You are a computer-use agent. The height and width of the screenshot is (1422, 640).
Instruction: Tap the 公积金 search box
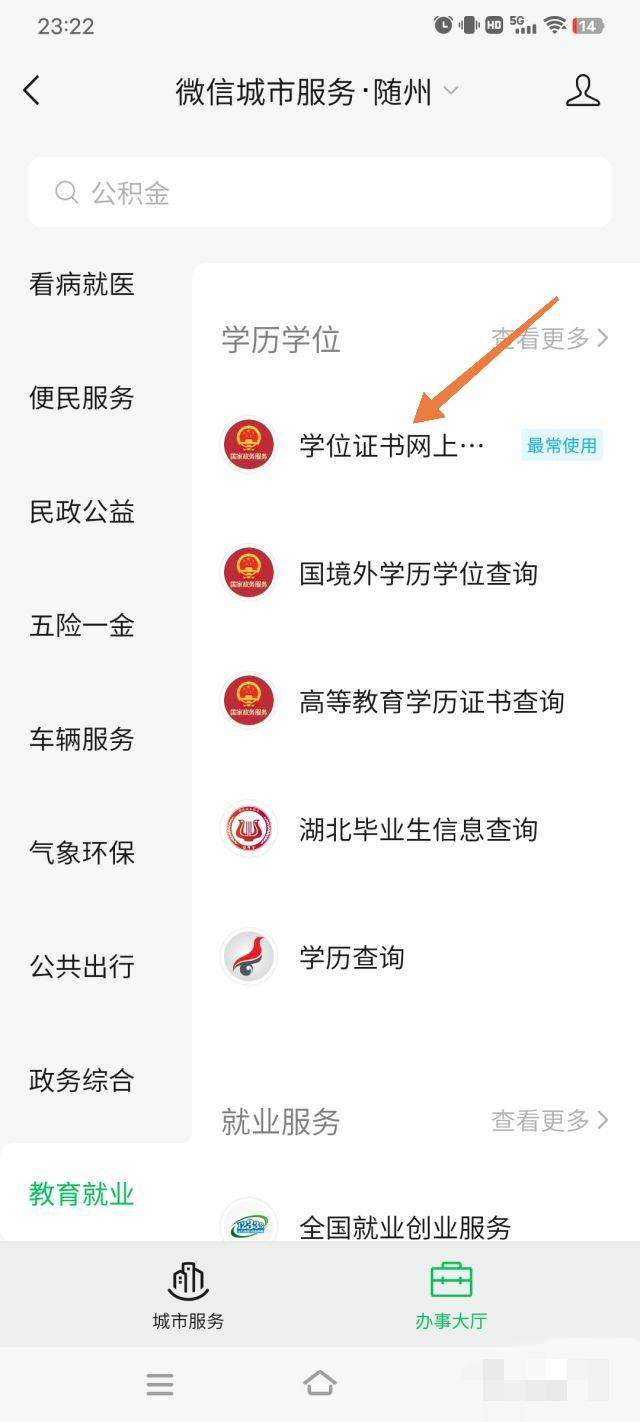click(x=320, y=192)
